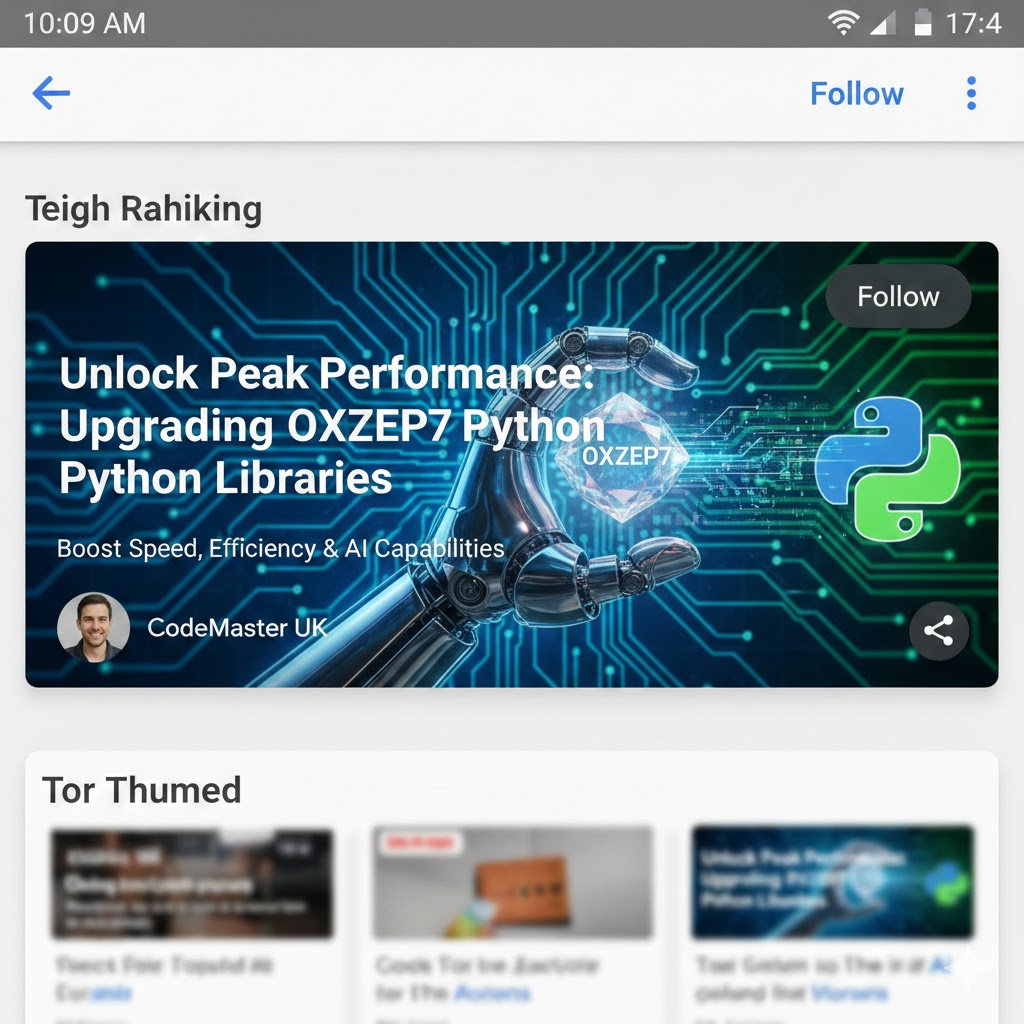This screenshot has height=1024, width=1024.
Task: Share the OXZEP7 Python article
Action: (938, 631)
